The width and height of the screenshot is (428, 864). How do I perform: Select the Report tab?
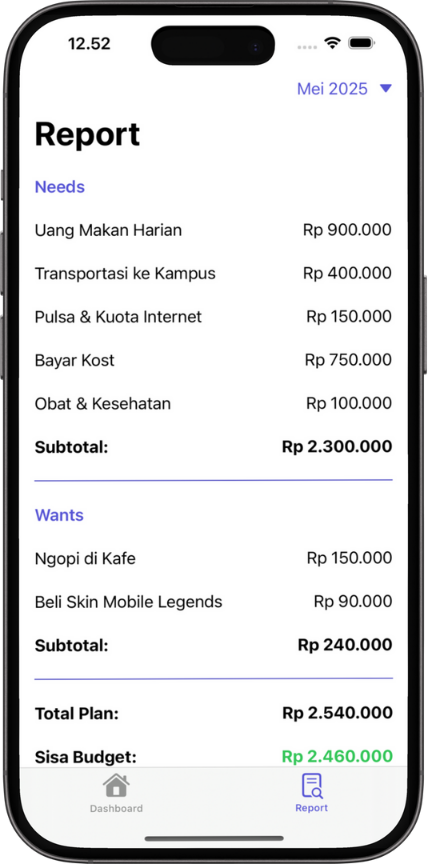311,793
